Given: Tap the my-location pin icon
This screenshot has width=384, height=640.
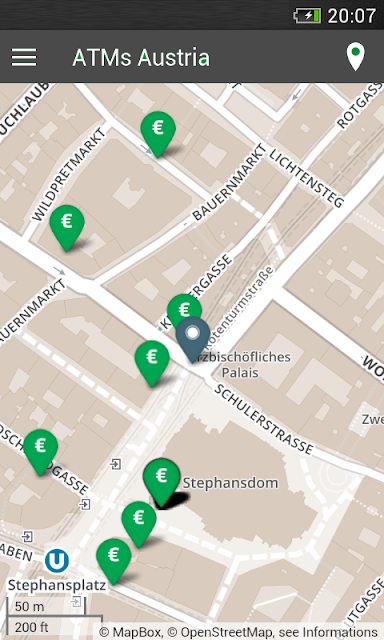Looking at the screenshot, I should 355,56.
